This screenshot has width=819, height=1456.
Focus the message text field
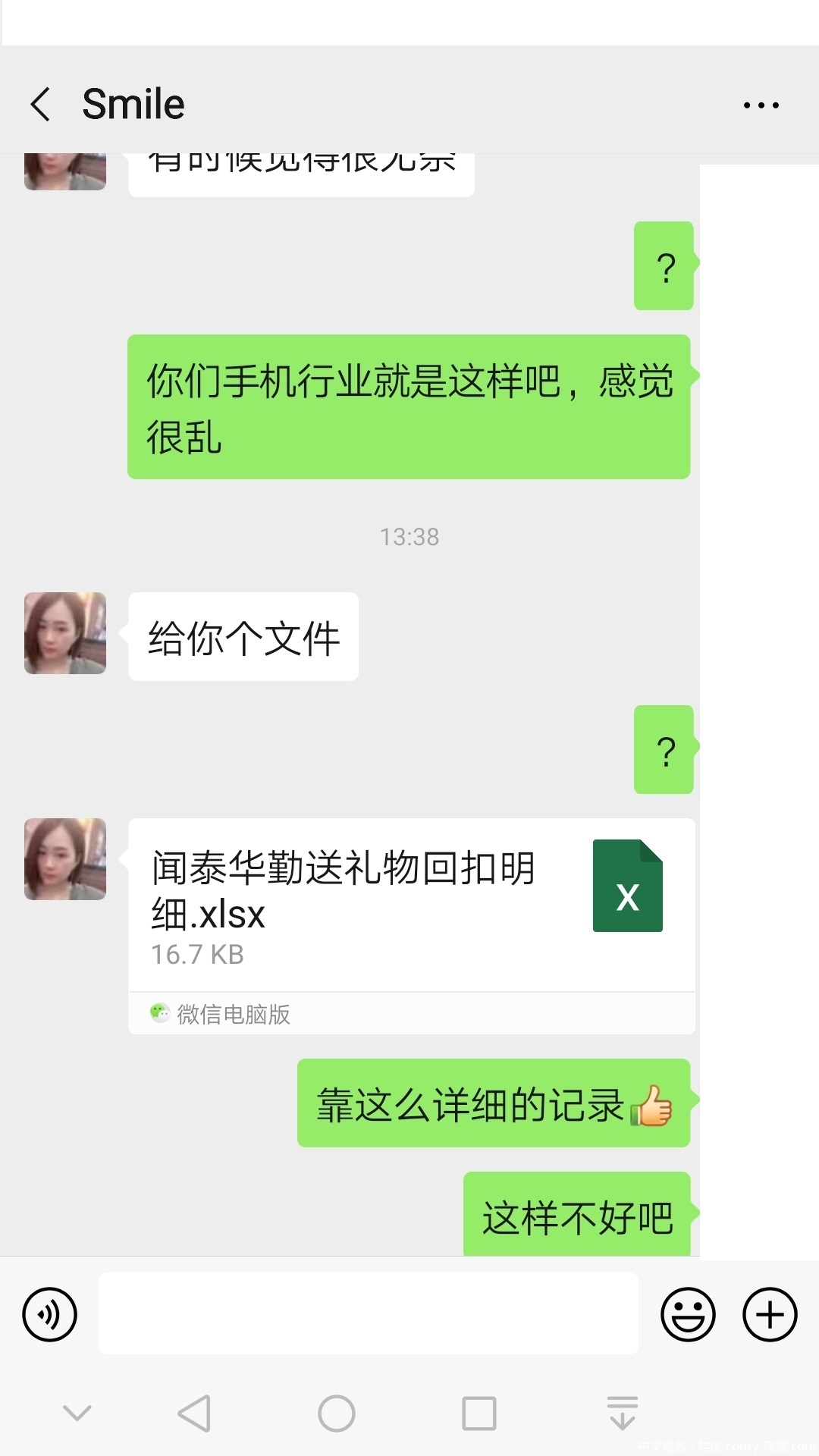click(x=368, y=1313)
